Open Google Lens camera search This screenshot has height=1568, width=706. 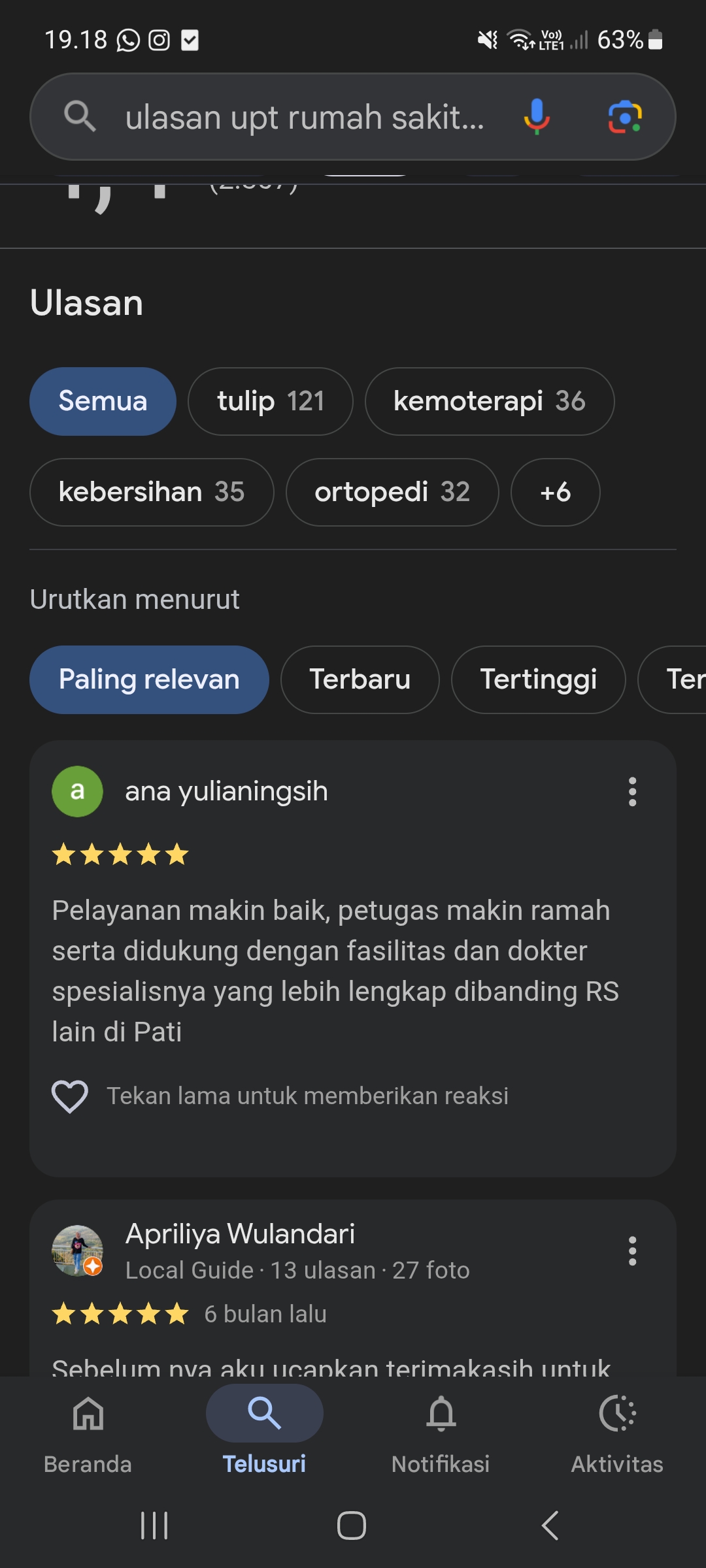click(625, 117)
